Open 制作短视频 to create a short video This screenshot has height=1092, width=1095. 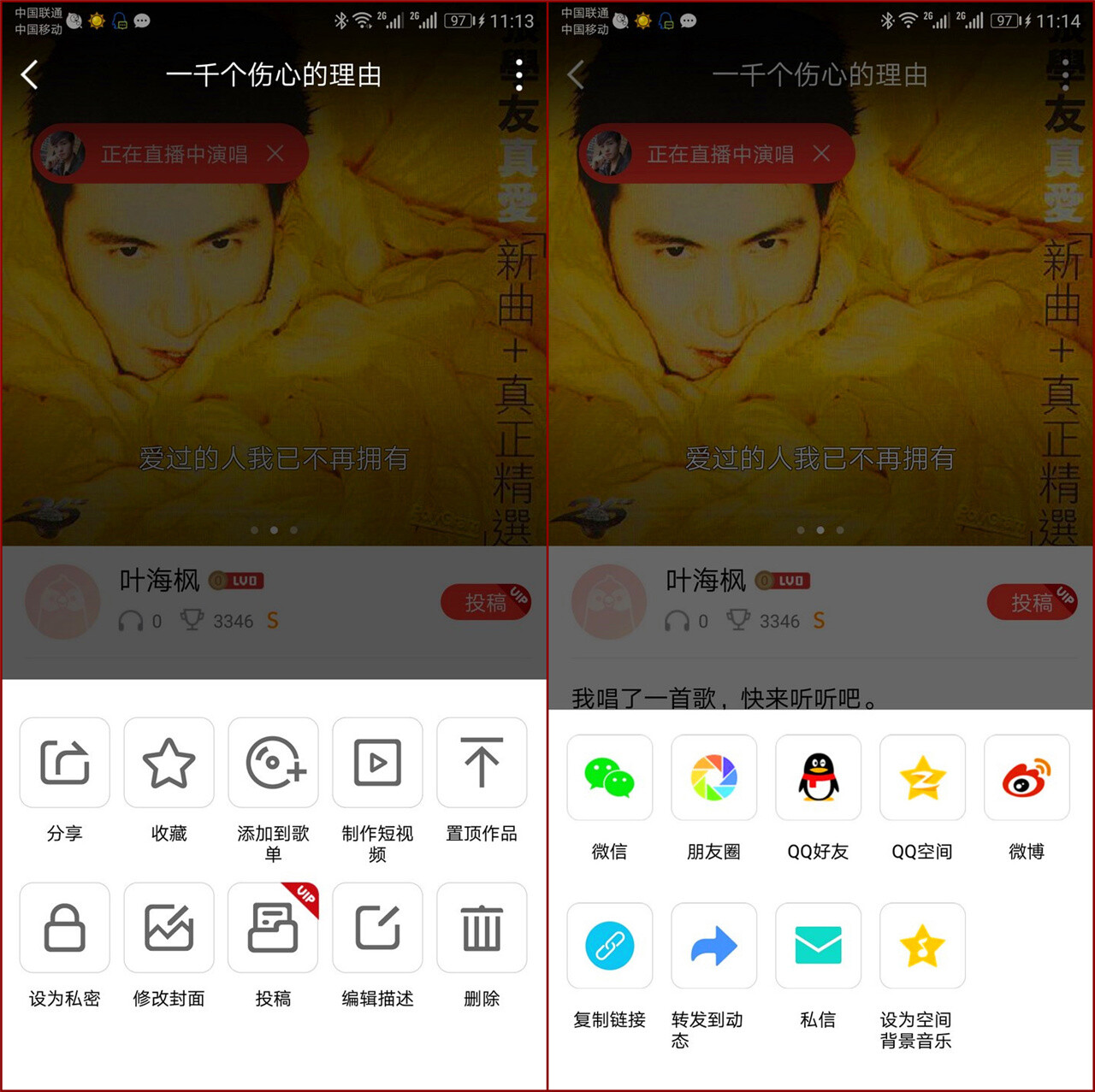click(377, 763)
